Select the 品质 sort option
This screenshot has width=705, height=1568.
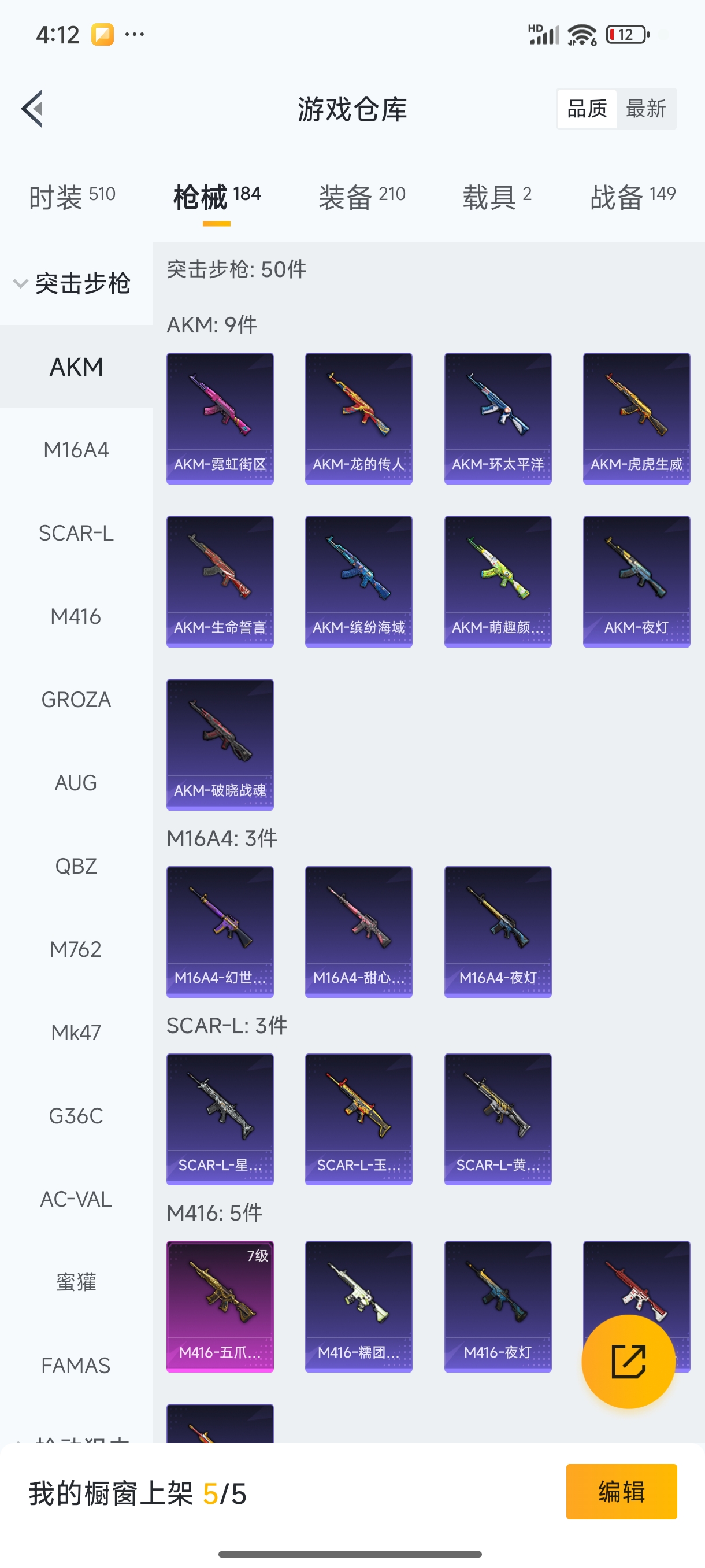[x=587, y=109]
